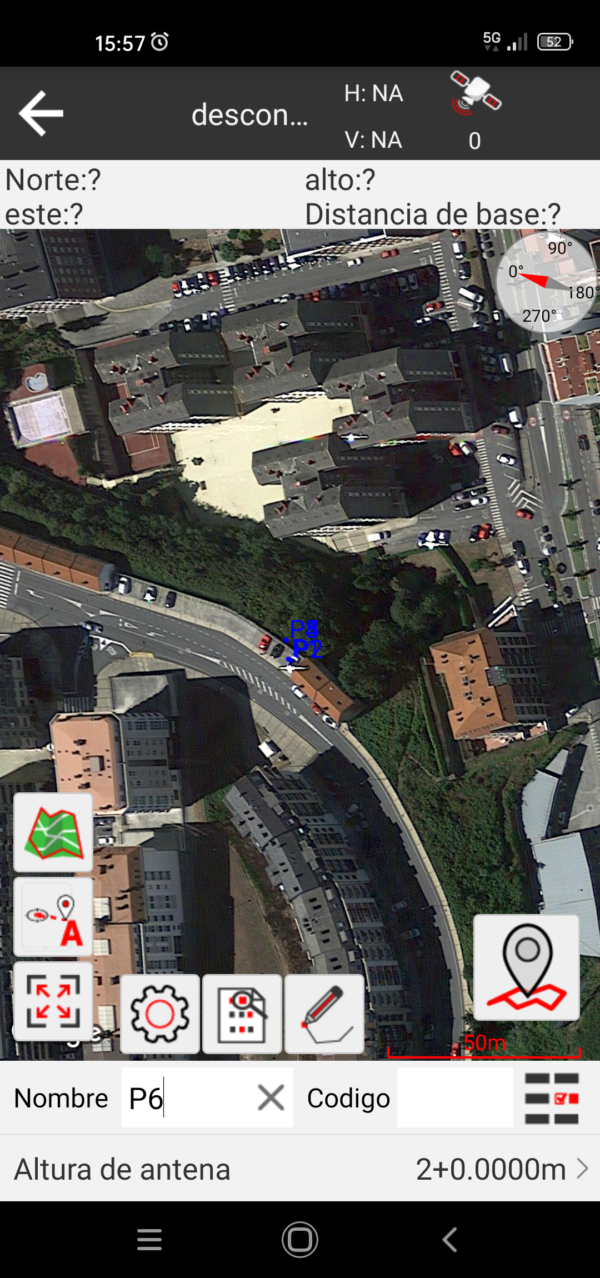Tap the Codigo input field
Viewport: 600px width, 1278px height.
pos(454,1098)
